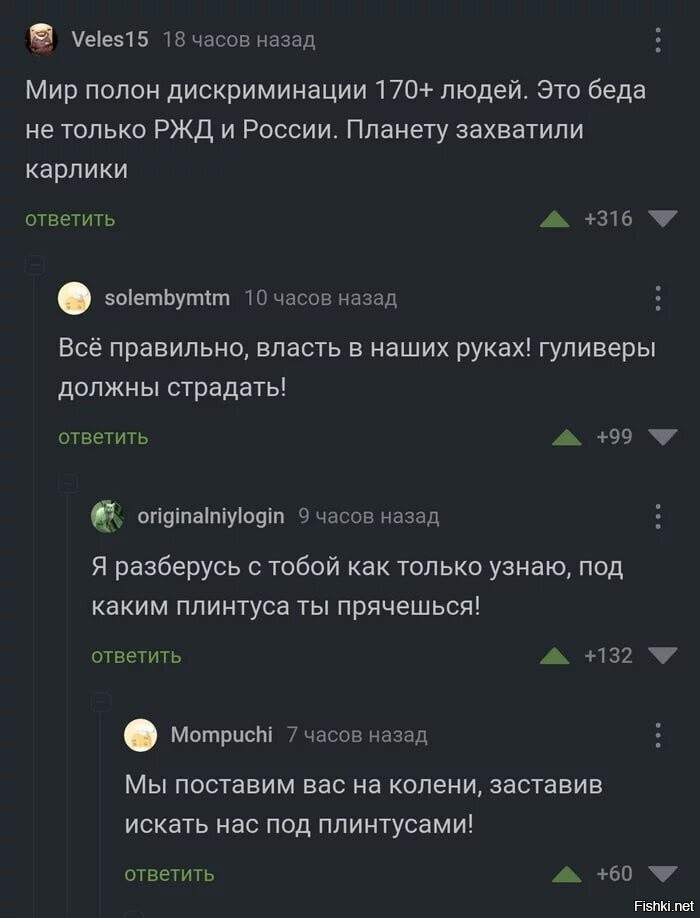This screenshot has width=700, height=918.
Task: Downvote Mompuchi's comment
Action: 662,874
